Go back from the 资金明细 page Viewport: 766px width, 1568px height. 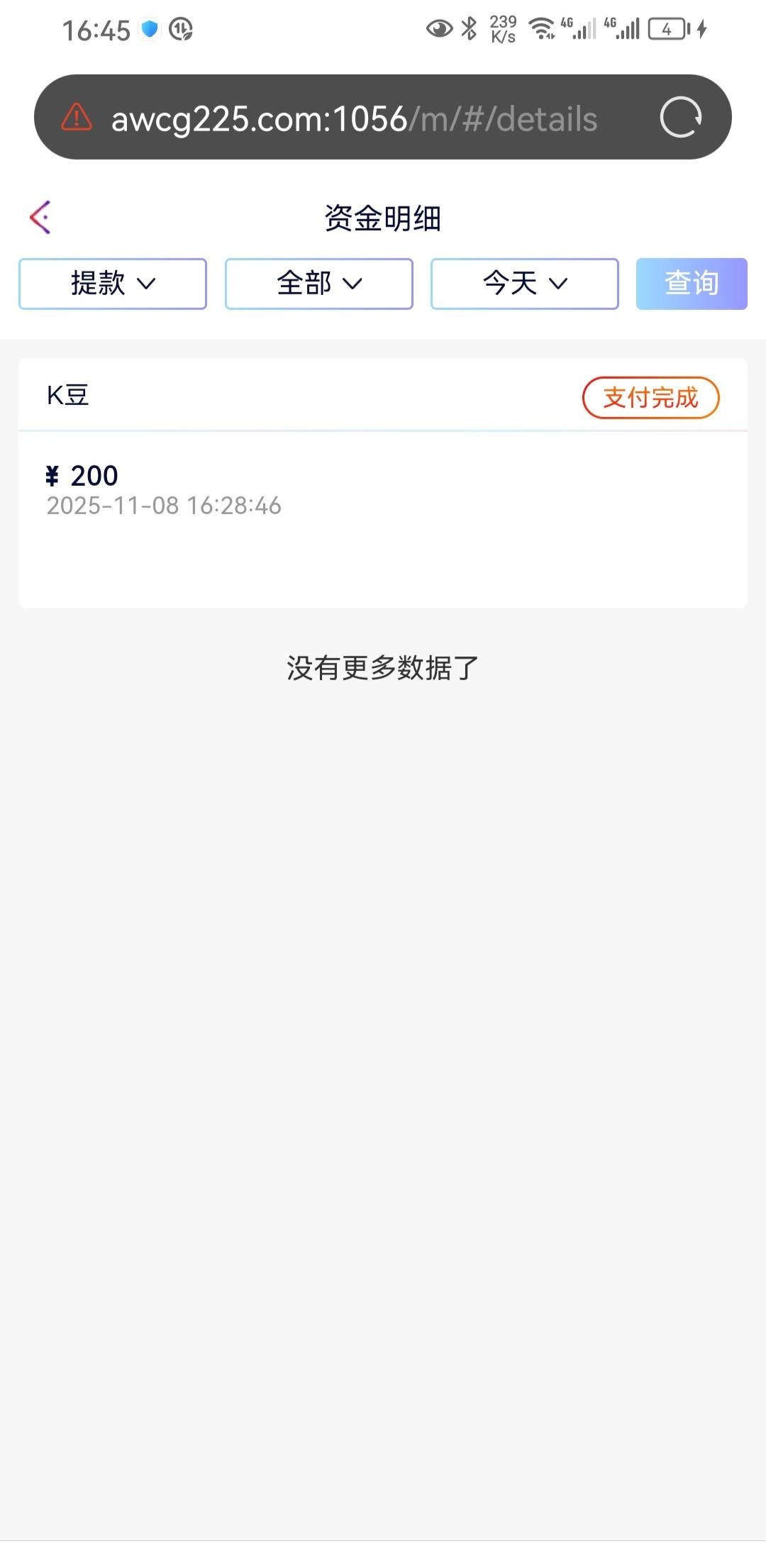[40, 217]
